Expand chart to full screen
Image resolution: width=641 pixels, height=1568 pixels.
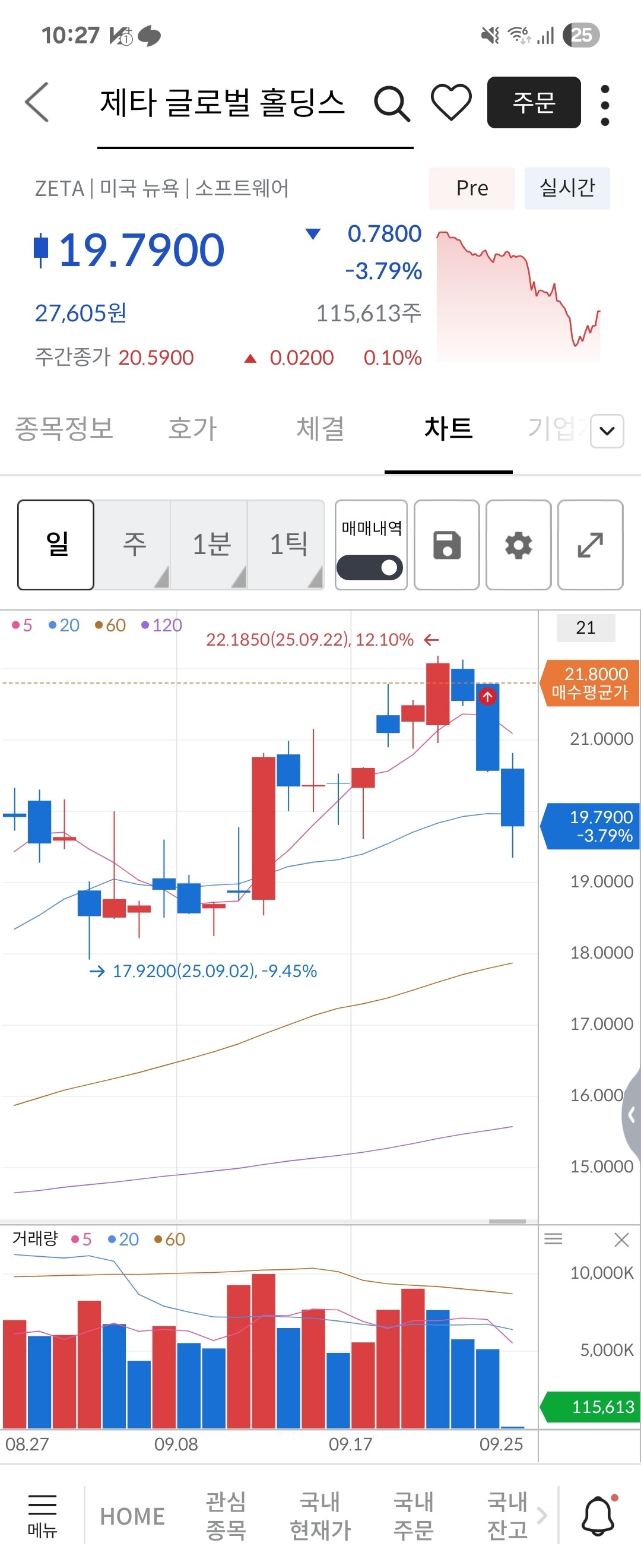[x=590, y=545]
